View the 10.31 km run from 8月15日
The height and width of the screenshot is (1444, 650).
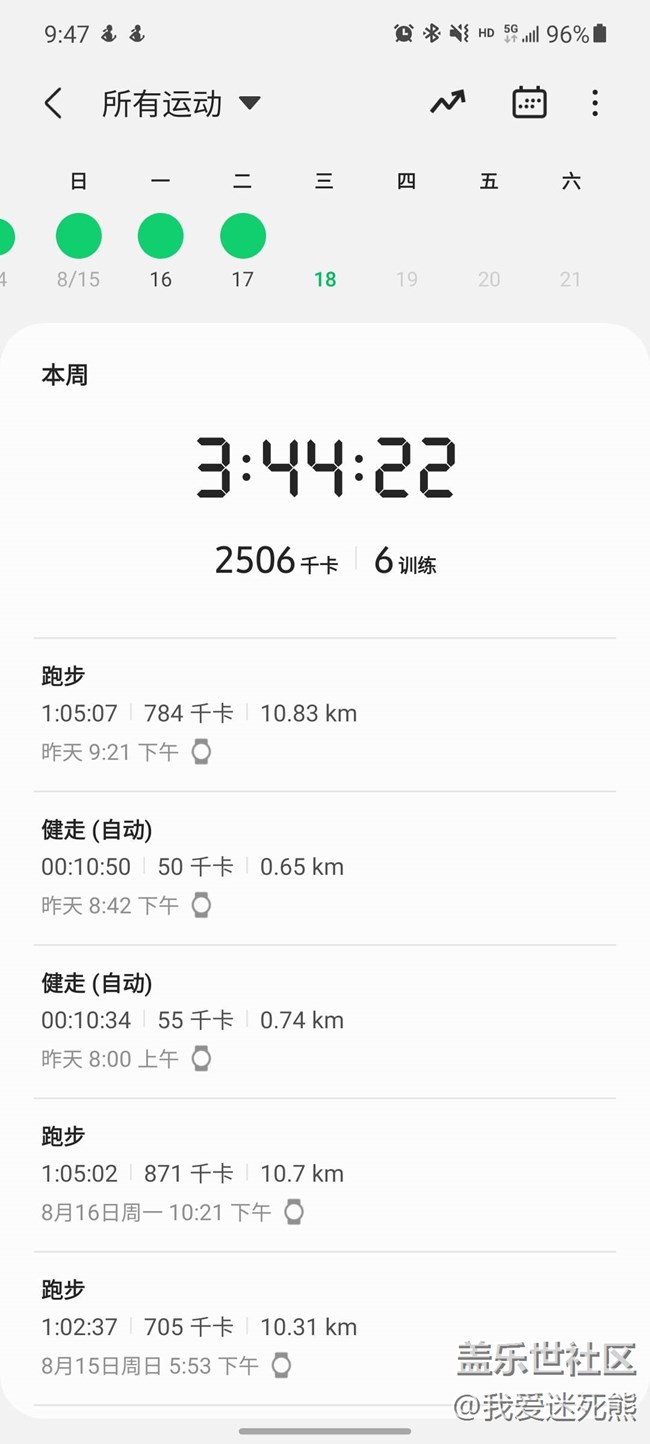click(x=324, y=1327)
